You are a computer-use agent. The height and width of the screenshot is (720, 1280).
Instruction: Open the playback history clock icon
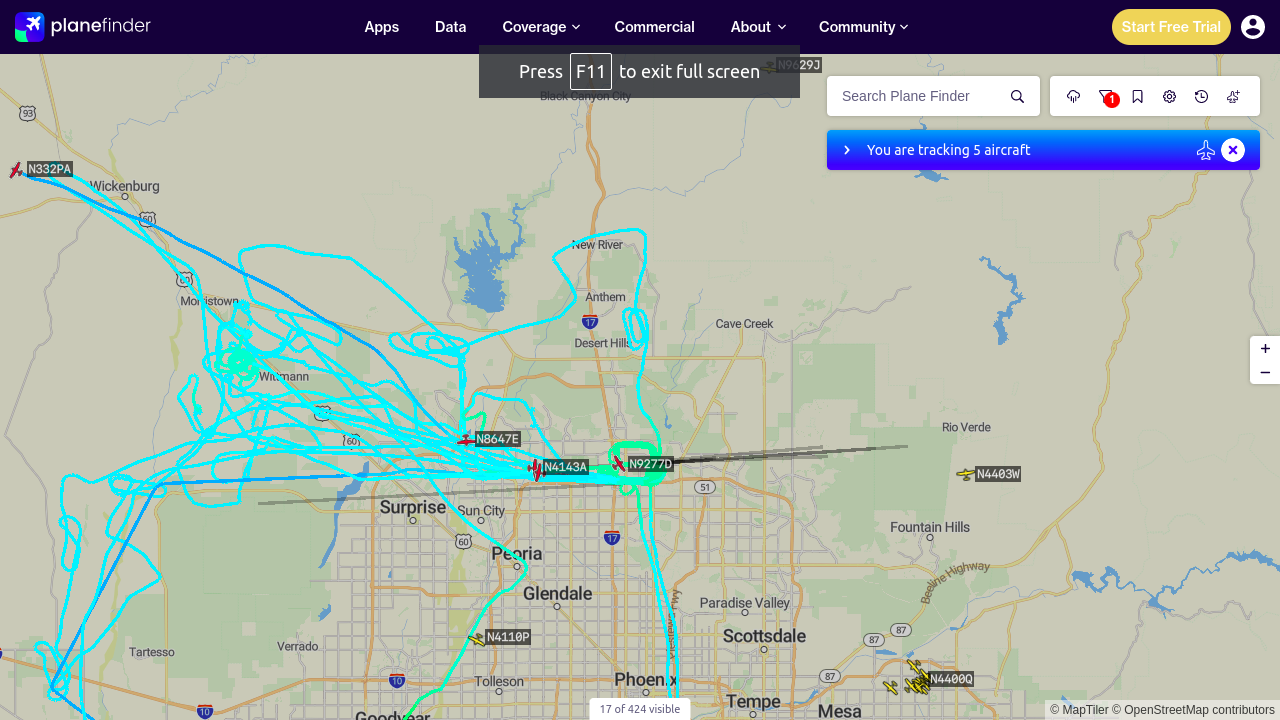pos(1202,96)
